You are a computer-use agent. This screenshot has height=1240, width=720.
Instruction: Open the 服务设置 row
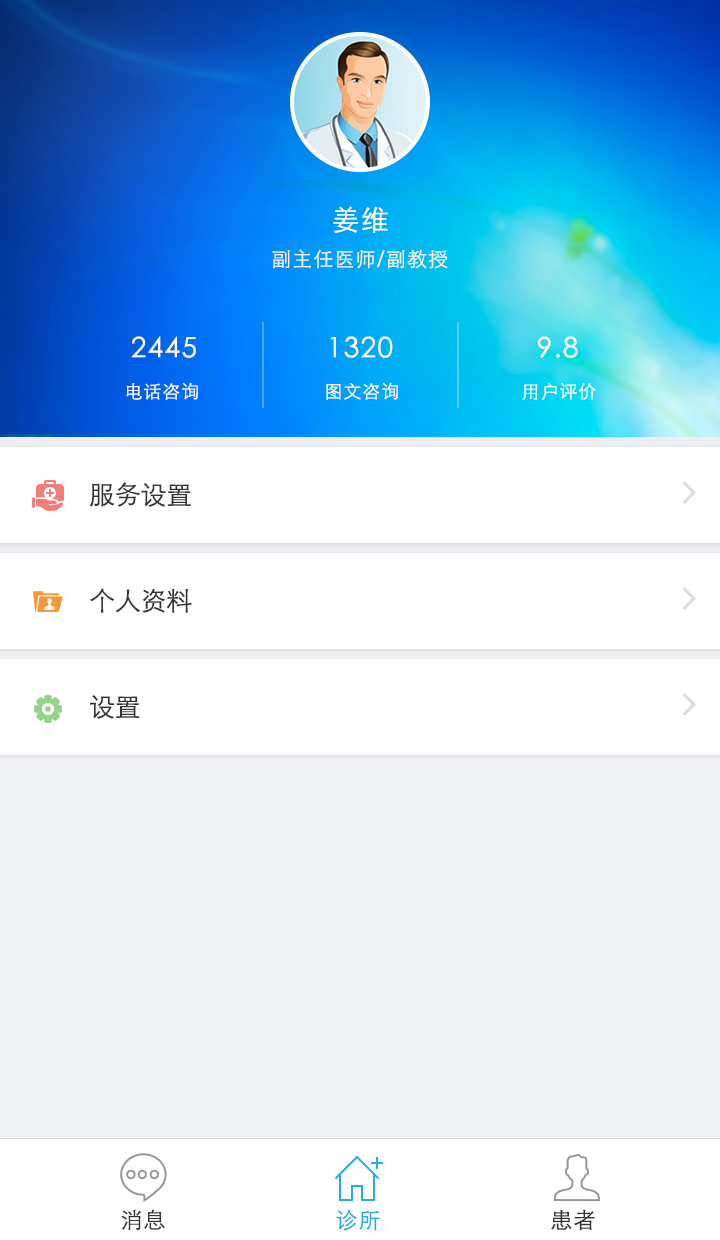pyautogui.click(x=360, y=495)
